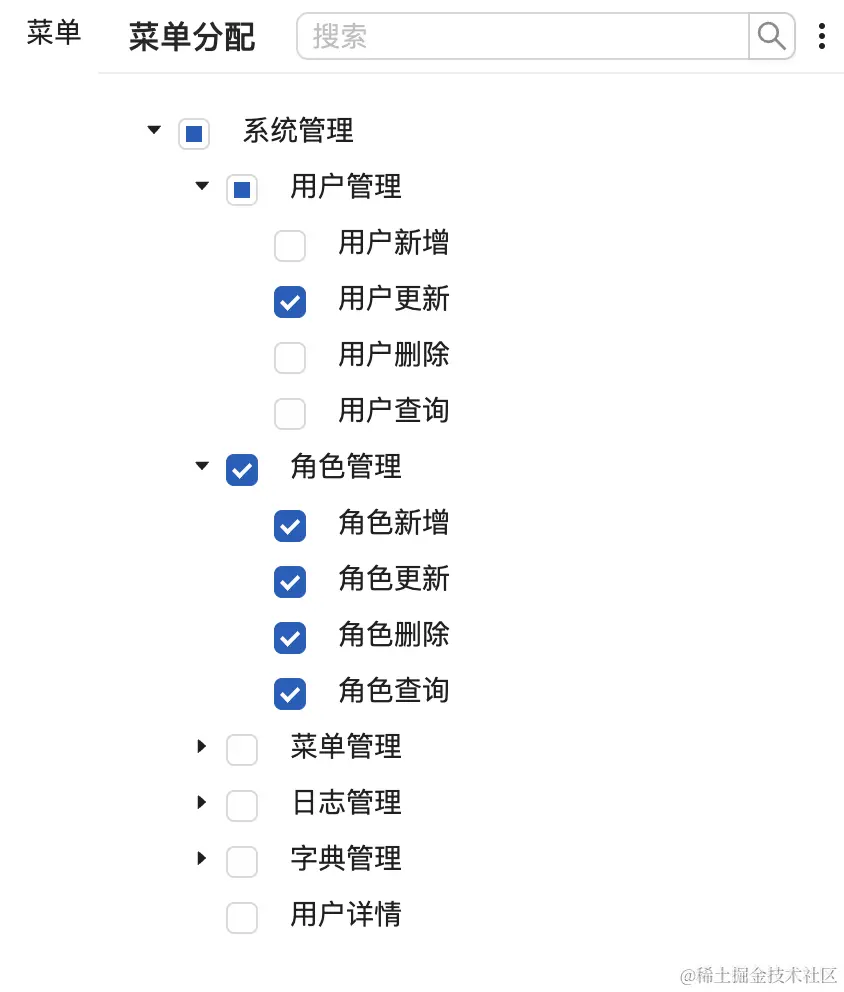
Task: Collapse the 系统管理 tree node
Action: [x=154, y=130]
